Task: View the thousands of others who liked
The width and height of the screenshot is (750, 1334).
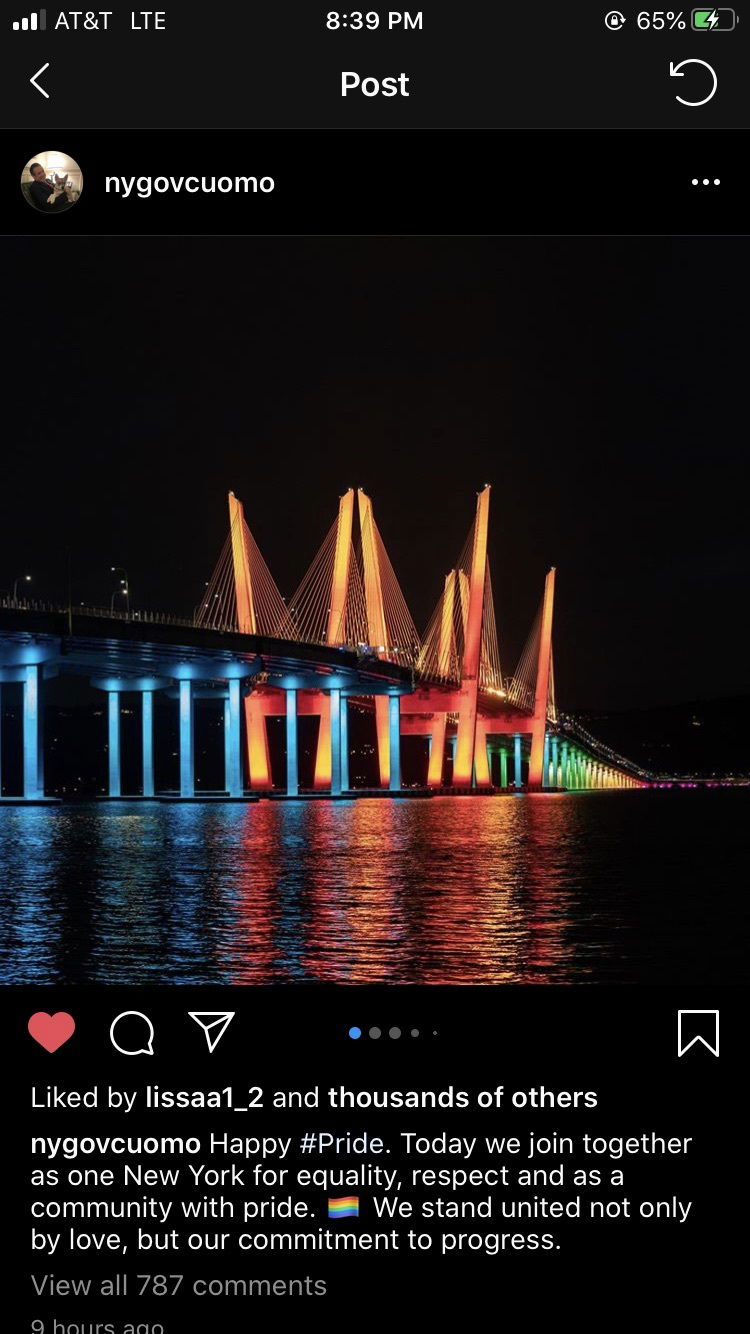Action: click(x=462, y=1097)
